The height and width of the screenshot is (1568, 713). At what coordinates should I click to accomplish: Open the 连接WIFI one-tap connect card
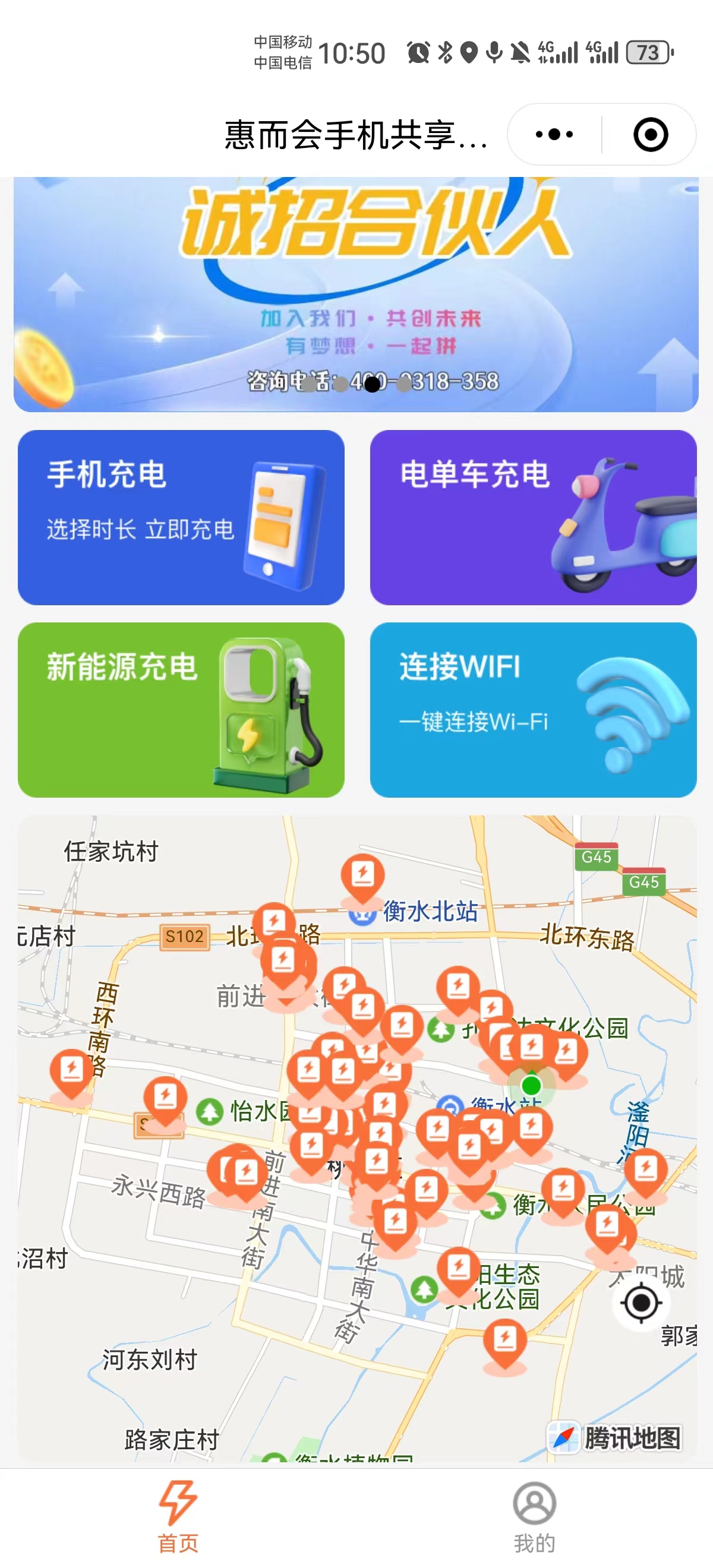coord(533,710)
